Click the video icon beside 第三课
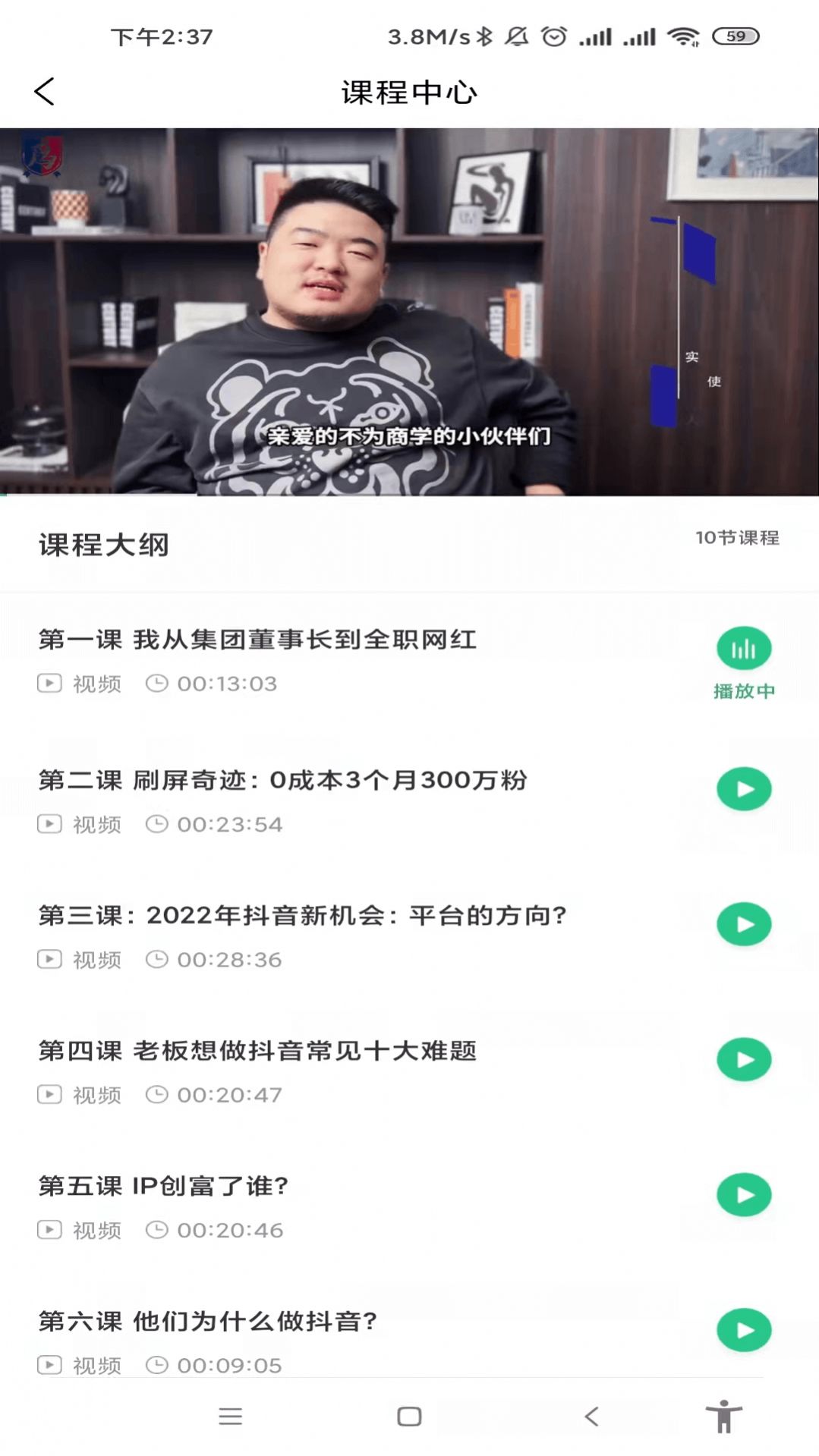Image resolution: width=819 pixels, height=1456 pixels. pos(50,958)
